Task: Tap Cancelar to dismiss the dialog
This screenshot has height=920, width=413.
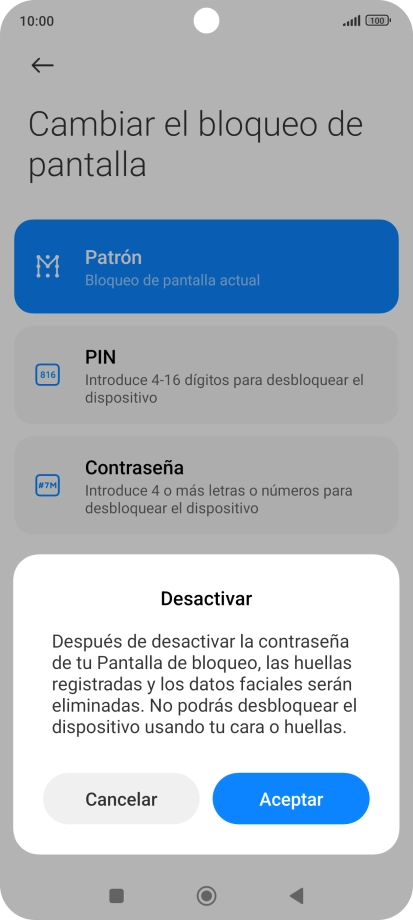Action: 121,799
